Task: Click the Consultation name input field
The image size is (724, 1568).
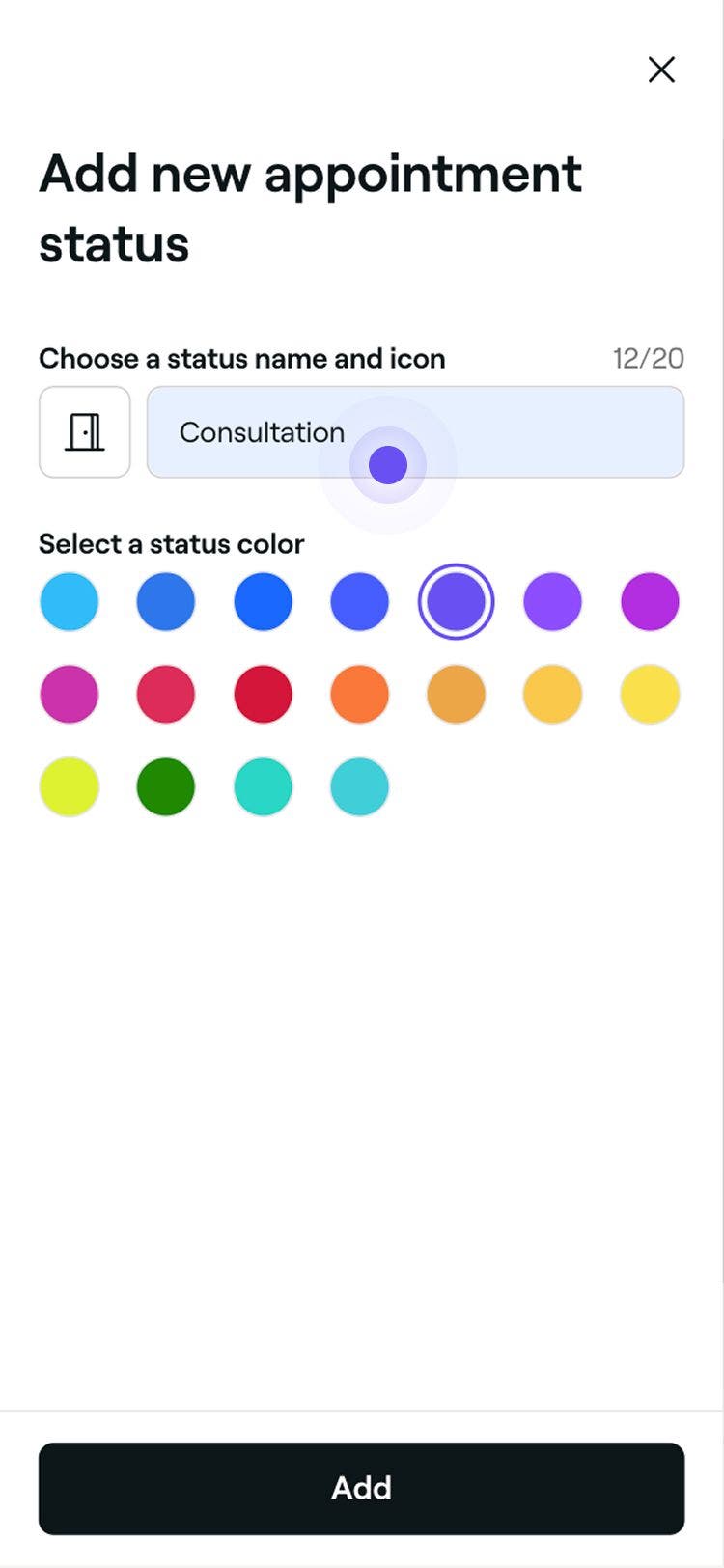Action: 415,432
